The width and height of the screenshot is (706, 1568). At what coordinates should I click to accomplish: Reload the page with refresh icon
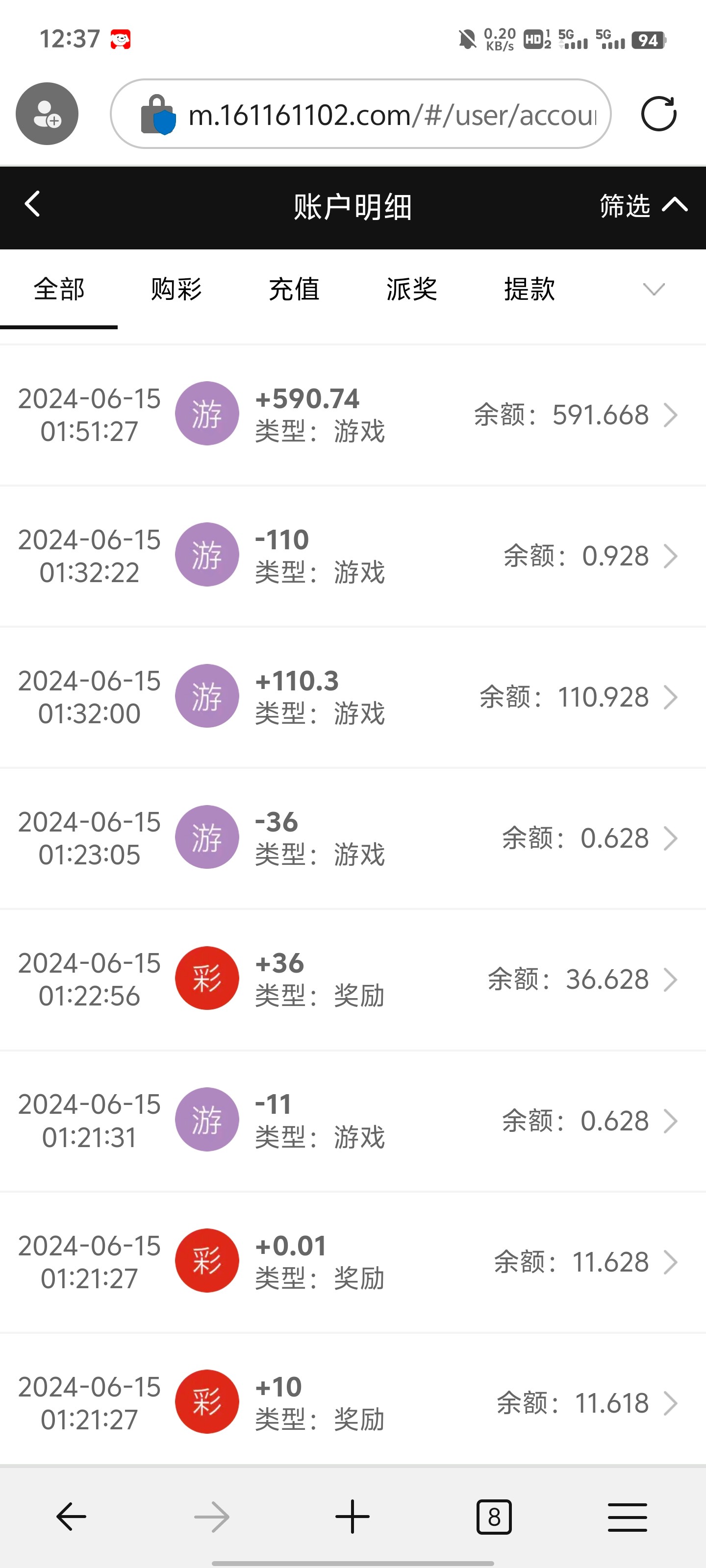pos(658,114)
